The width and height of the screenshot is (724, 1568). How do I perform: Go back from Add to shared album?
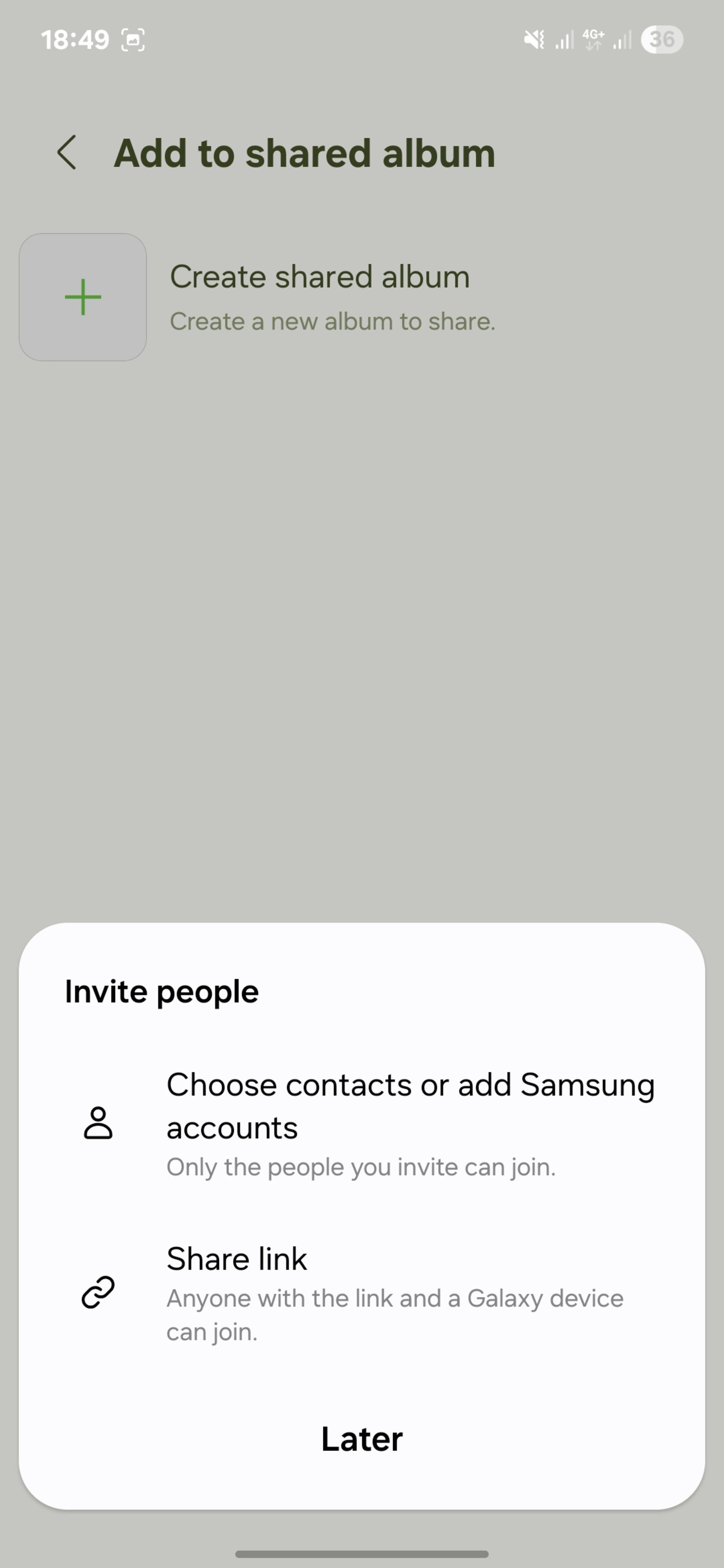(66, 152)
